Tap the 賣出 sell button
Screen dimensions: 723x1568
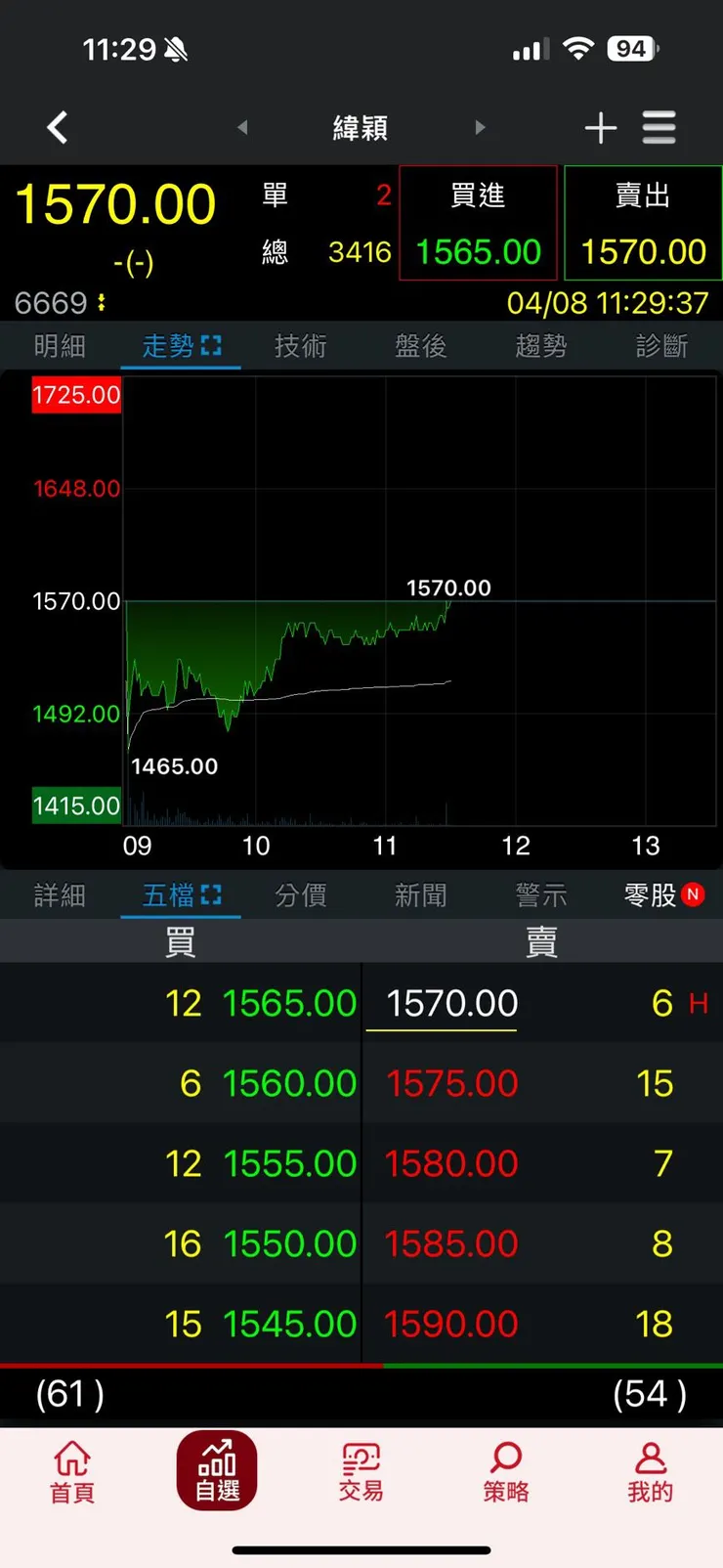[643, 224]
